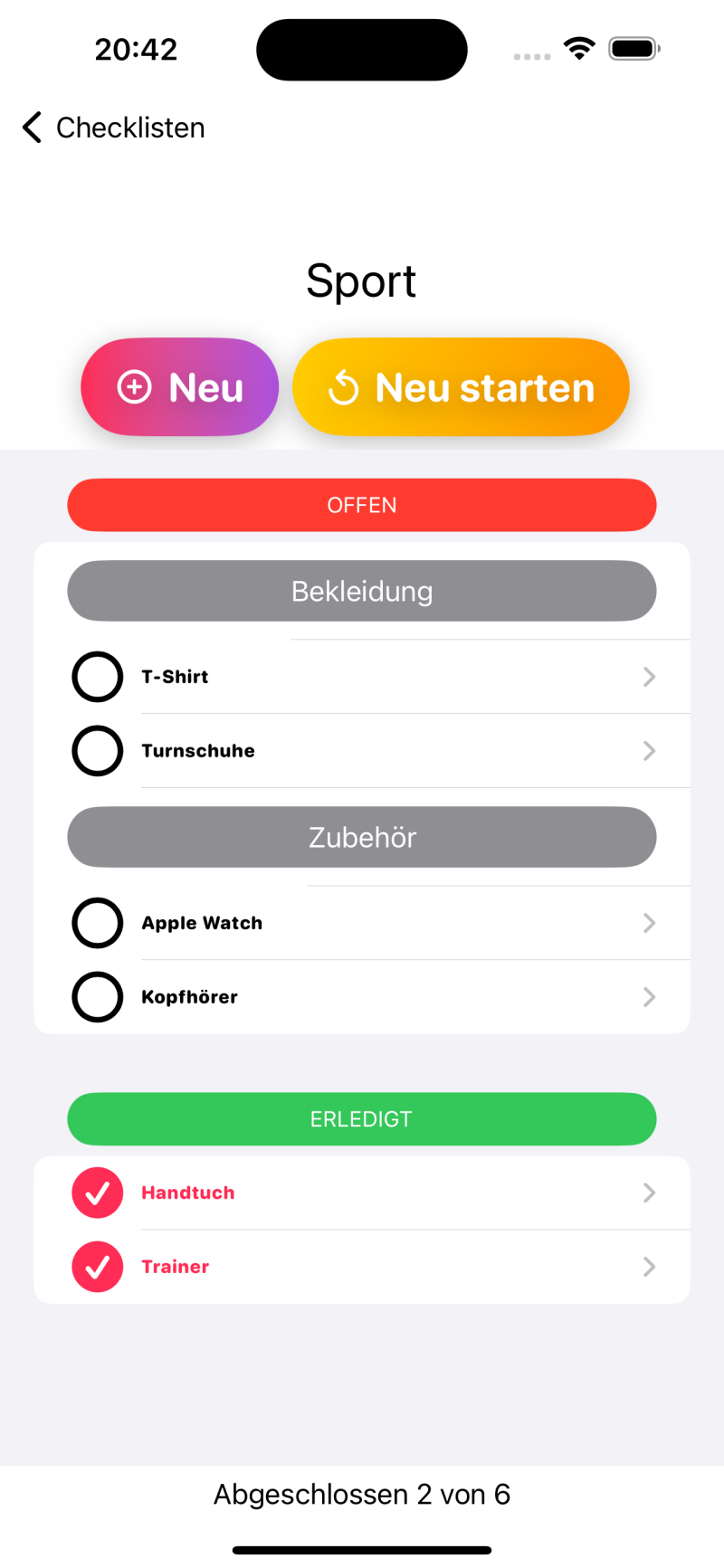This screenshot has height=1568, width=724.
Task: Uncheck the Handtuch item
Action: tap(98, 1193)
